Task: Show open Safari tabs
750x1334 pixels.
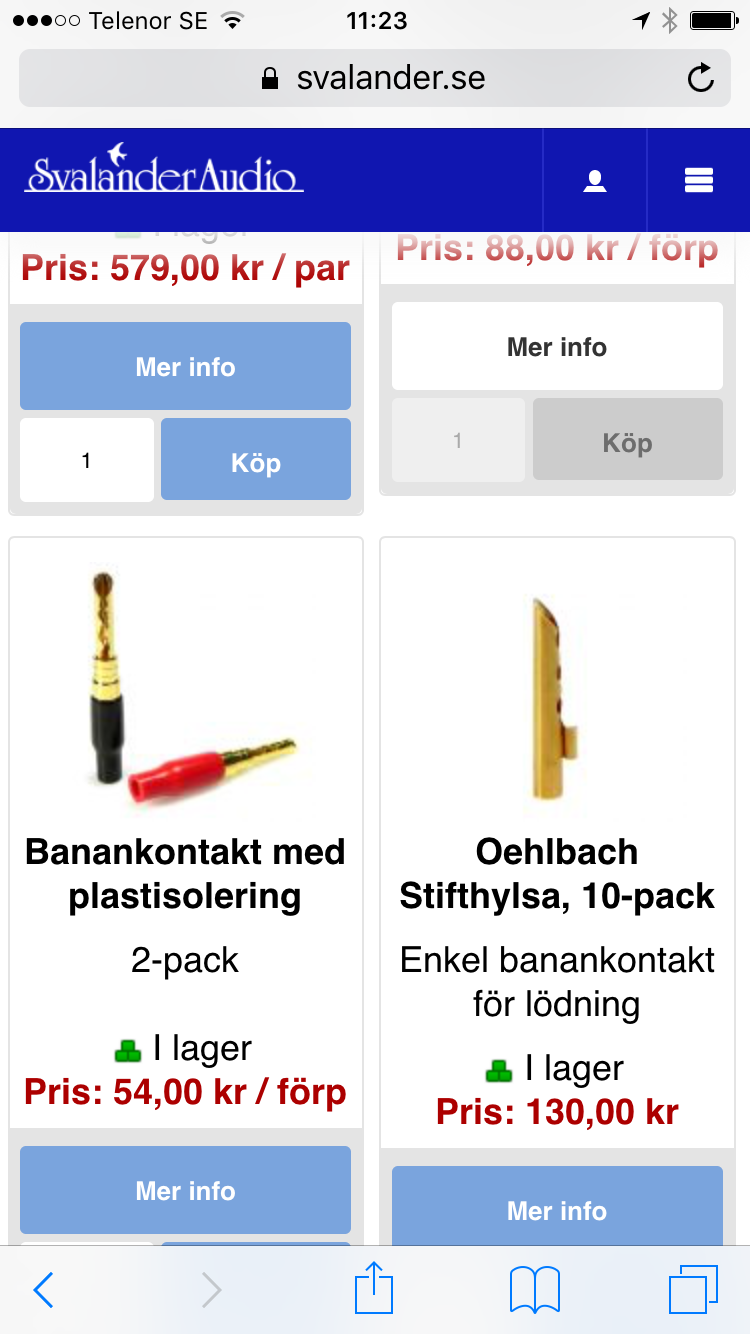Action: click(x=693, y=1289)
